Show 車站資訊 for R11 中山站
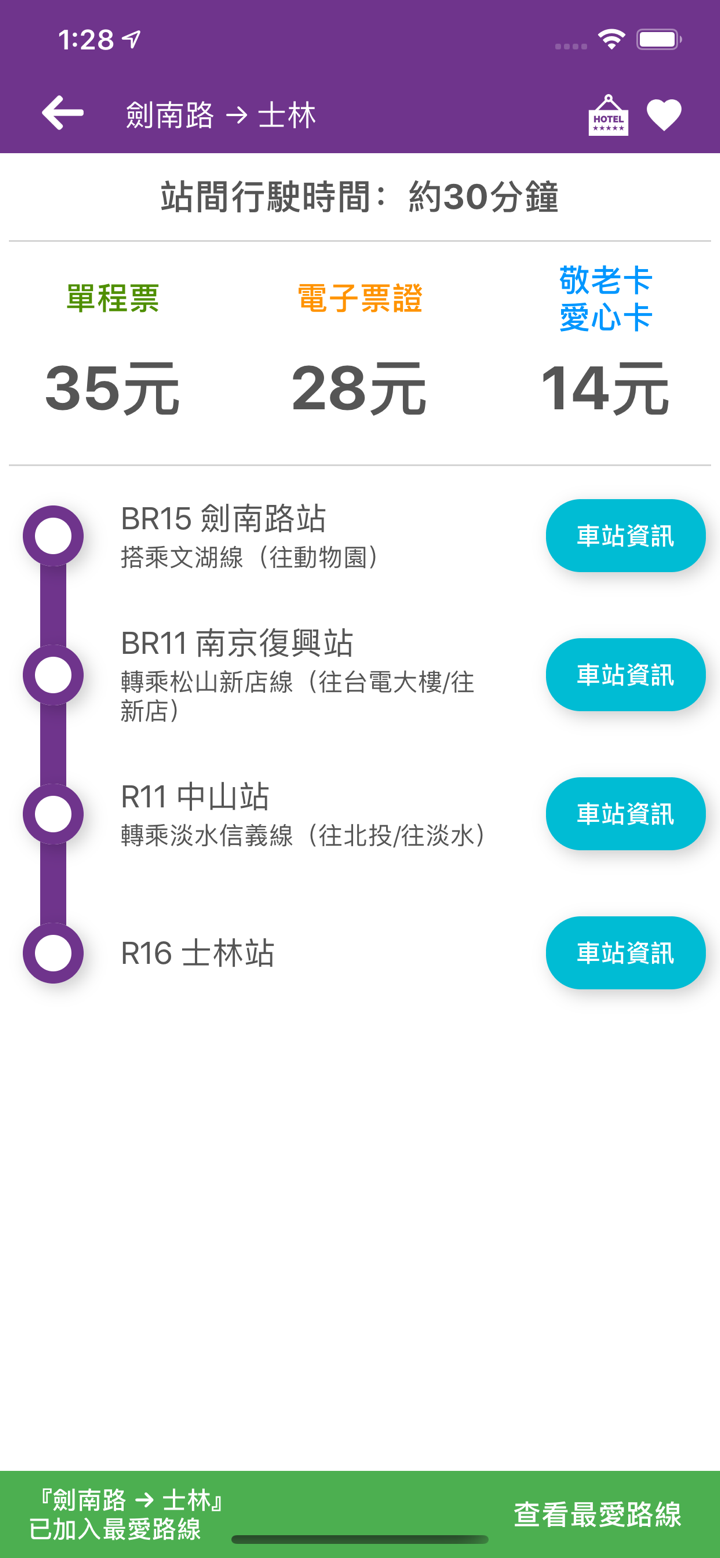The height and width of the screenshot is (1558, 720). click(x=625, y=813)
